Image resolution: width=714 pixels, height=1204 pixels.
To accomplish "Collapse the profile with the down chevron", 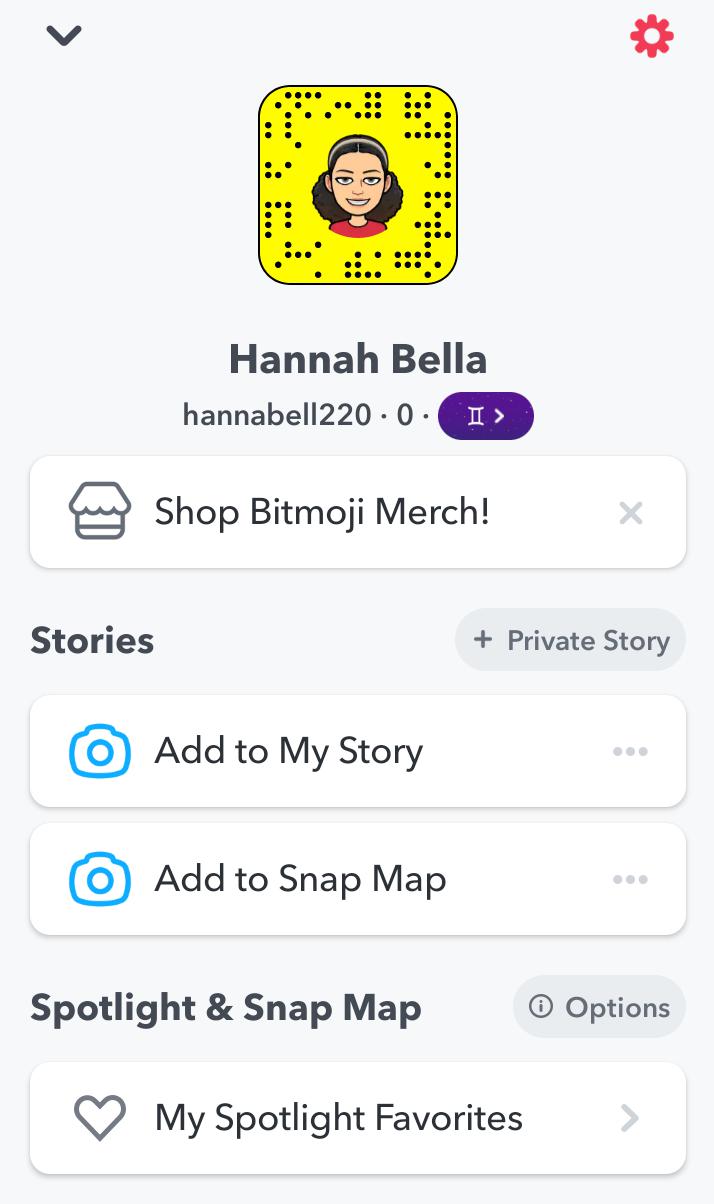I will click(x=63, y=36).
